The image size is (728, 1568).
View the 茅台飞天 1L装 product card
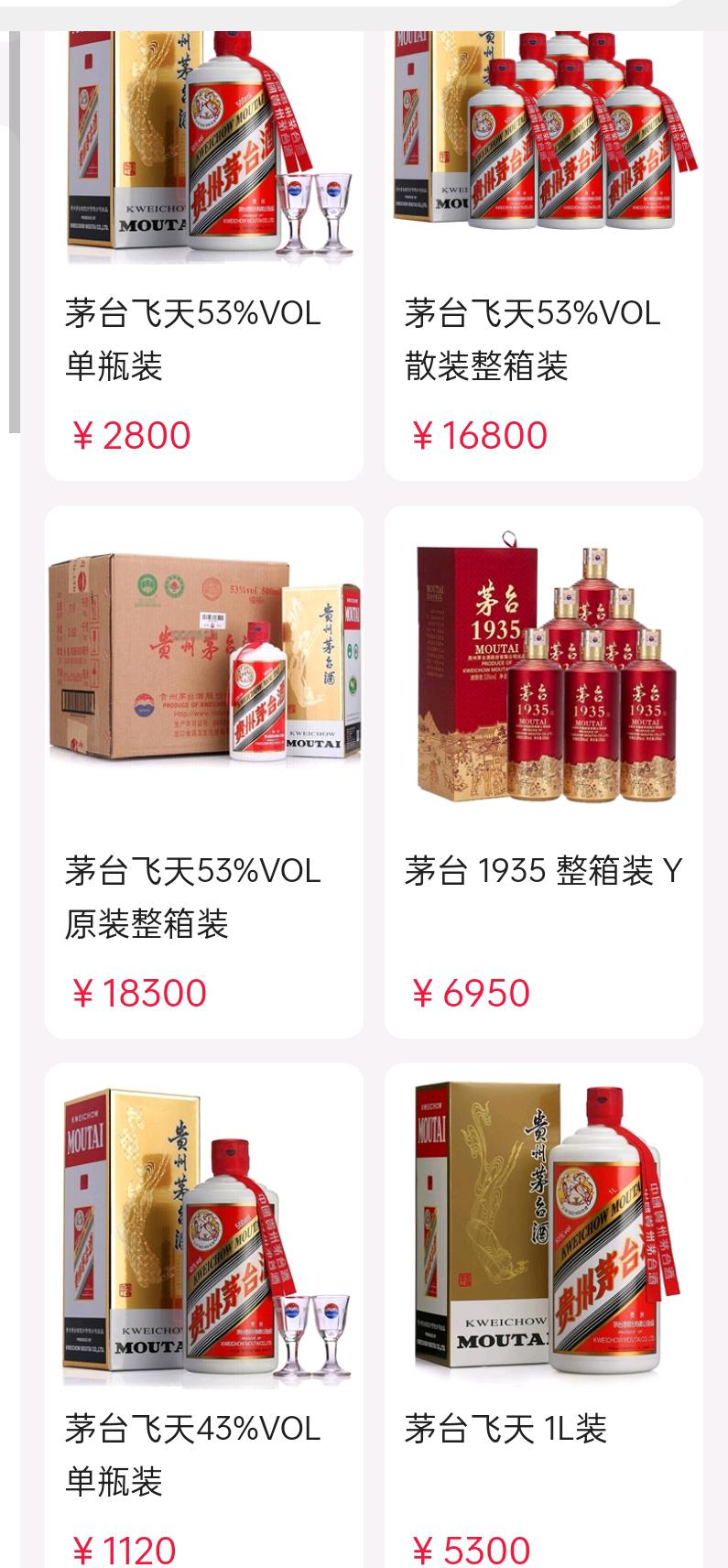(x=544, y=1316)
